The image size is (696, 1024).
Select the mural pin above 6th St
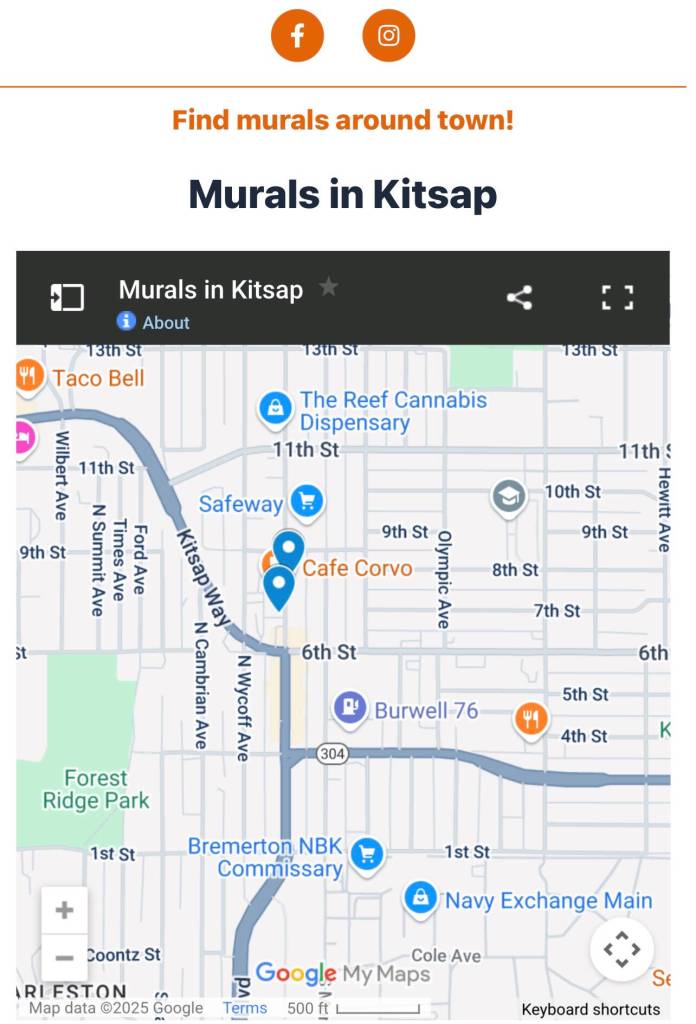[279, 586]
